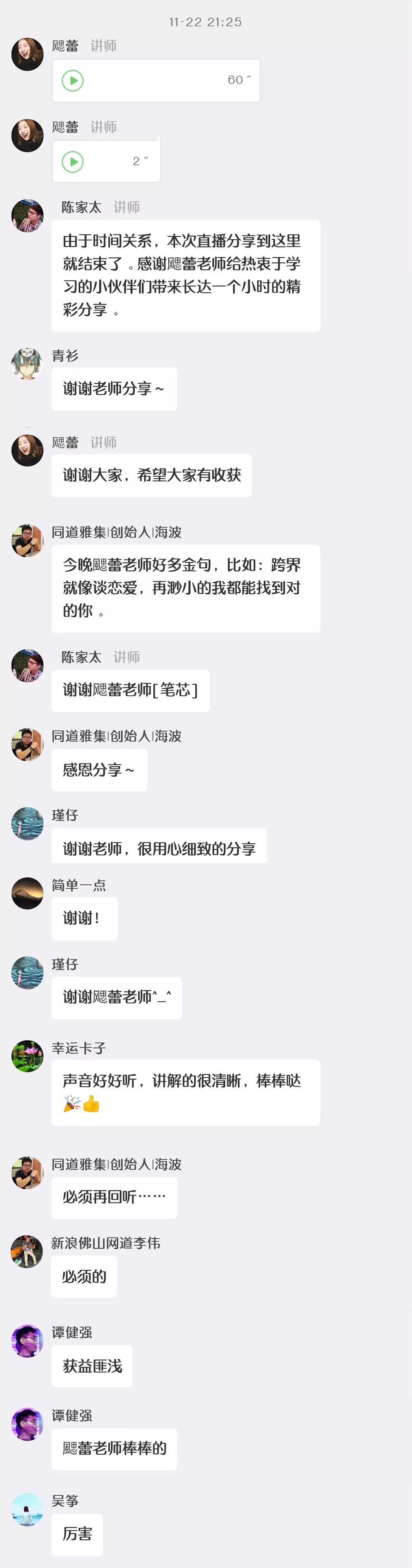View 吴筝's avatar next to 厉害
412x1568 pixels.
click(28, 1509)
